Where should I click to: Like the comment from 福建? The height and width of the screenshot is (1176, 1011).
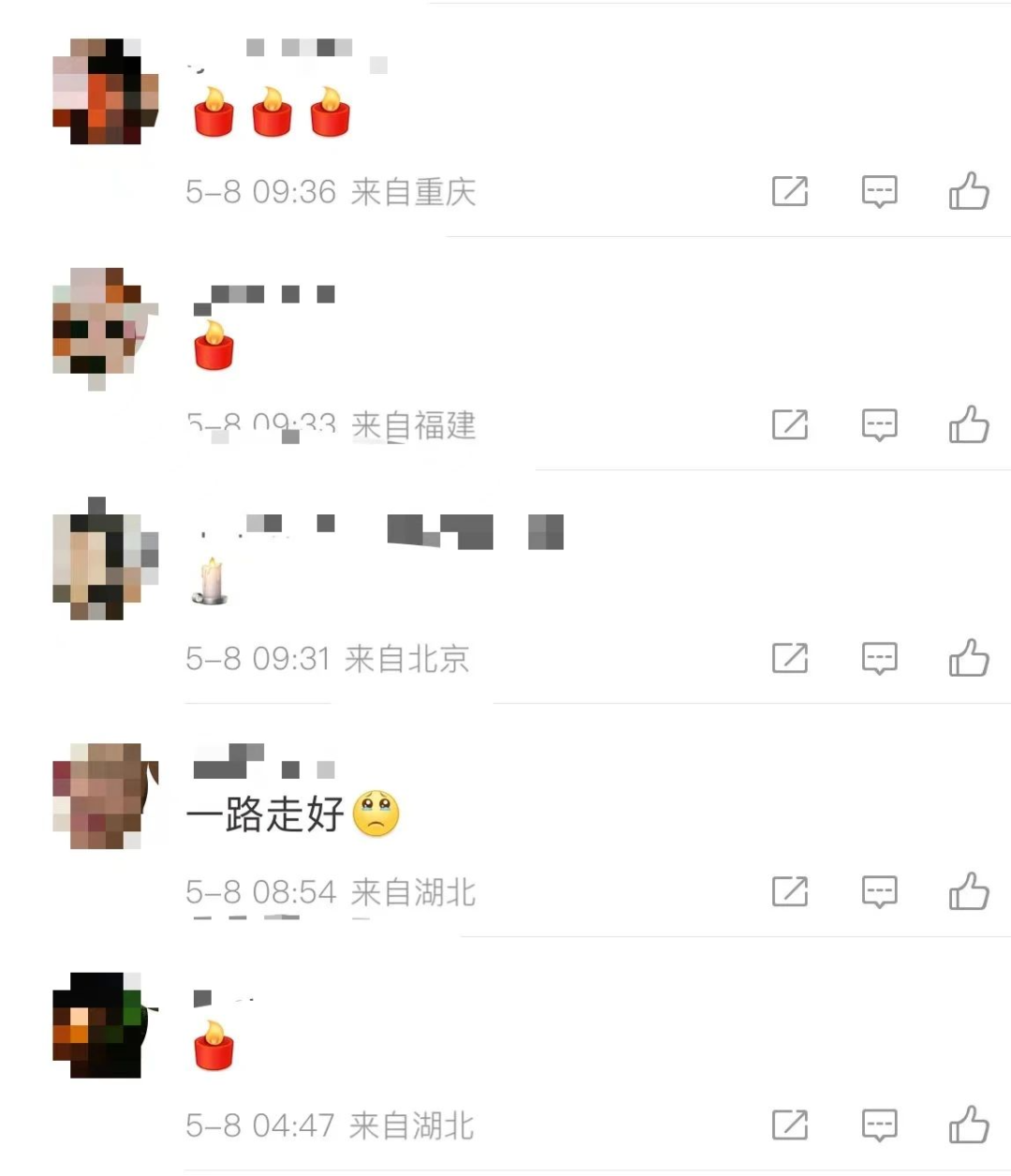point(969,425)
